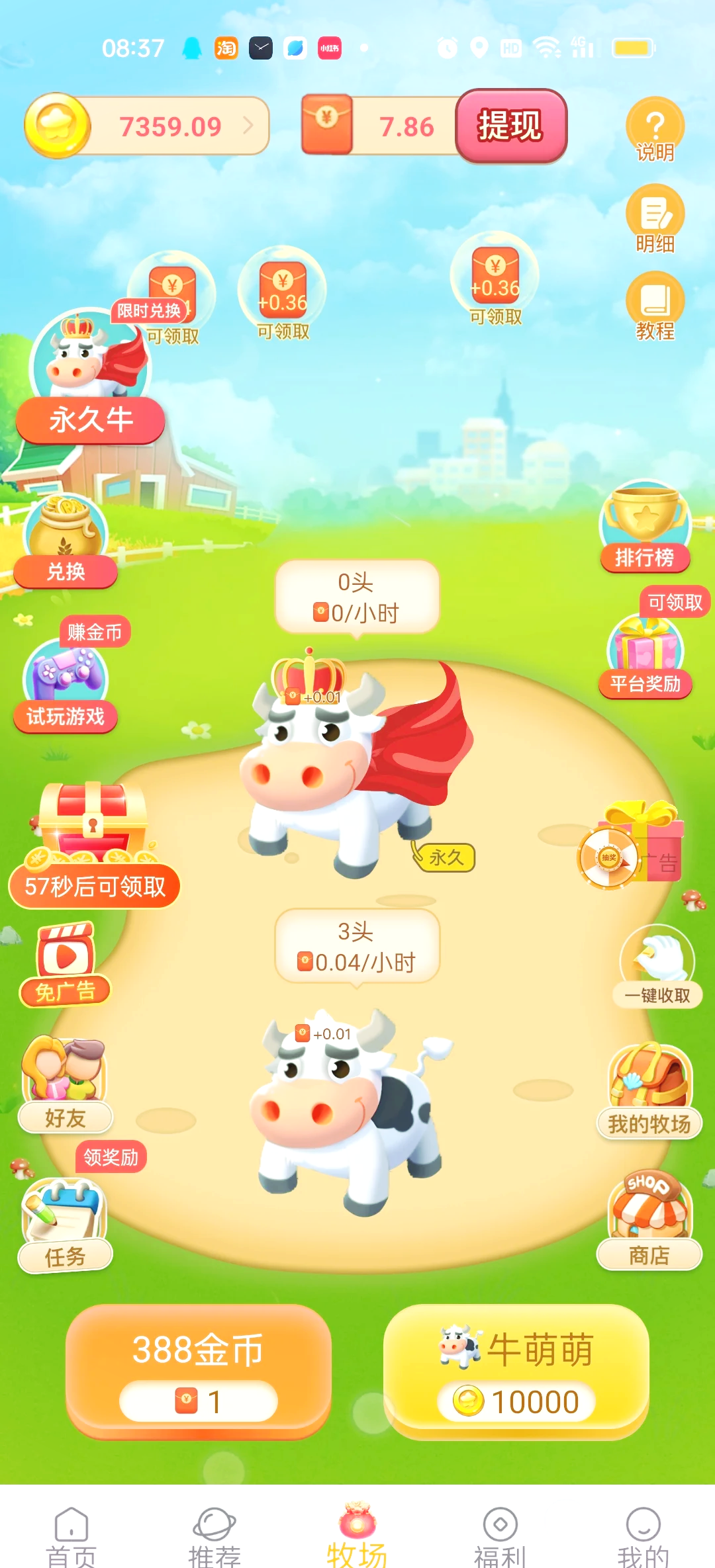Tap the 提现 withdraw button

click(x=510, y=126)
